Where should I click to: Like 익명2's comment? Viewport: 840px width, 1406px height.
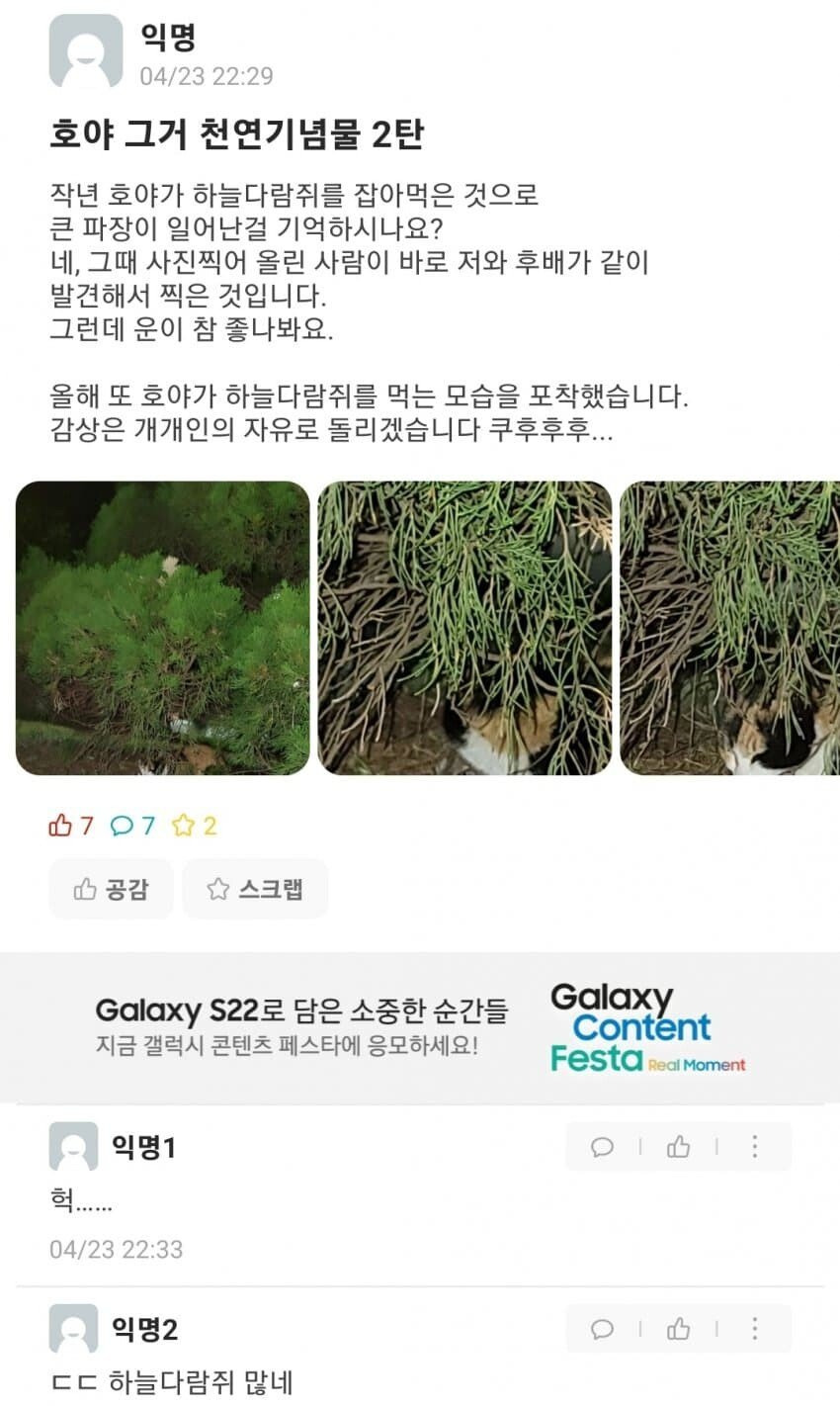point(678,1329)
